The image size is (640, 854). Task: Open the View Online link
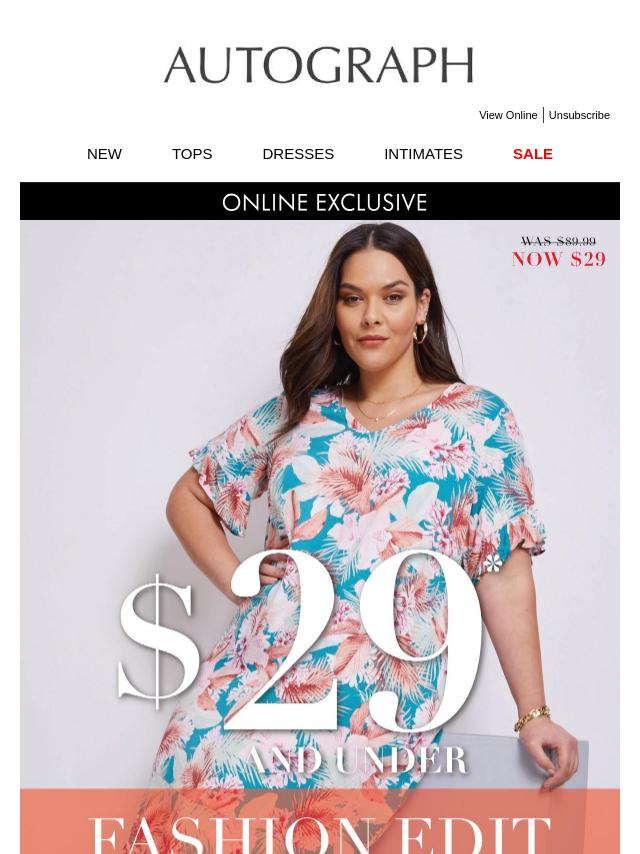[507, 115]
